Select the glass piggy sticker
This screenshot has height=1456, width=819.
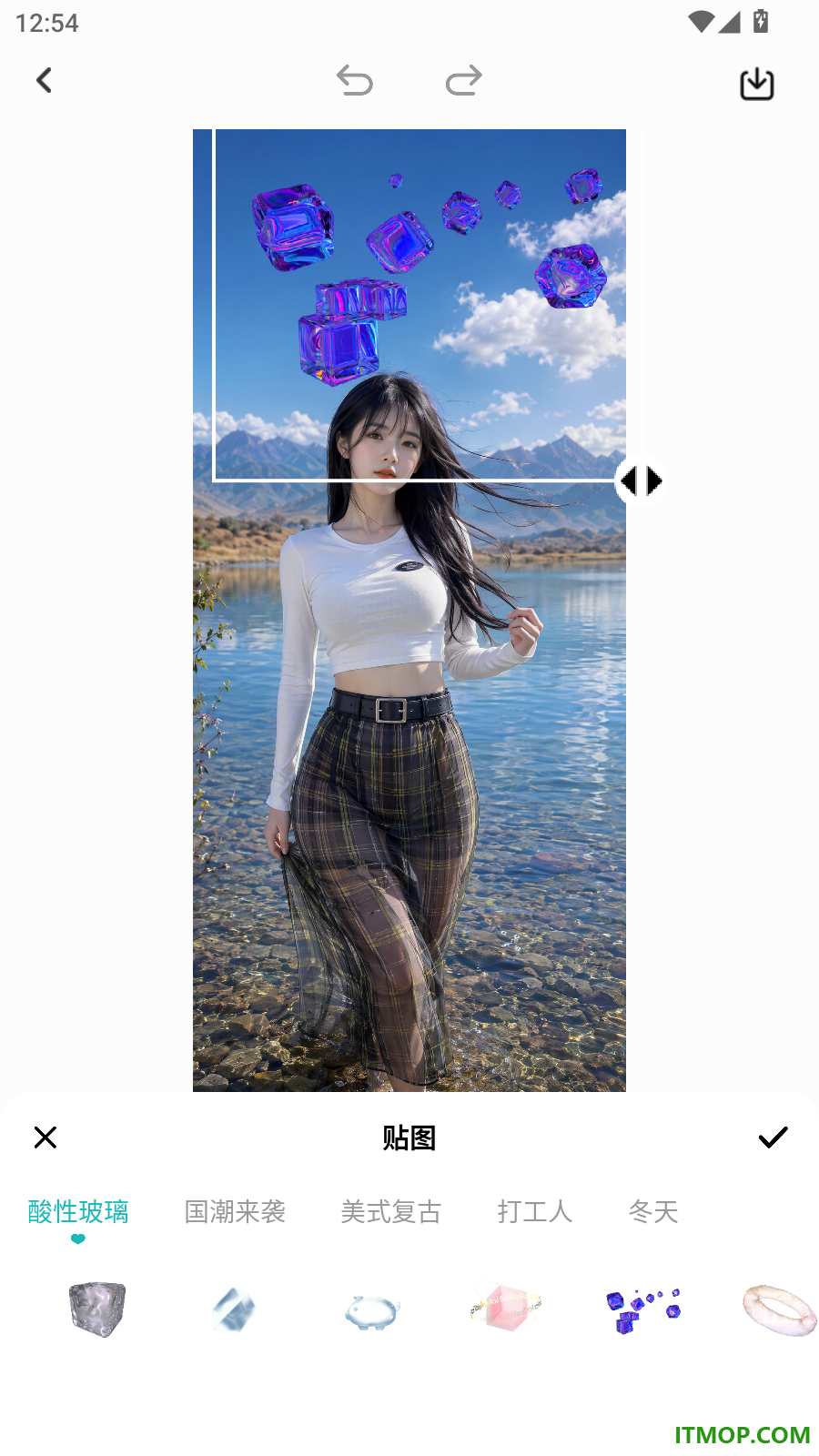pyautogui.click(x=372, y=1311)
